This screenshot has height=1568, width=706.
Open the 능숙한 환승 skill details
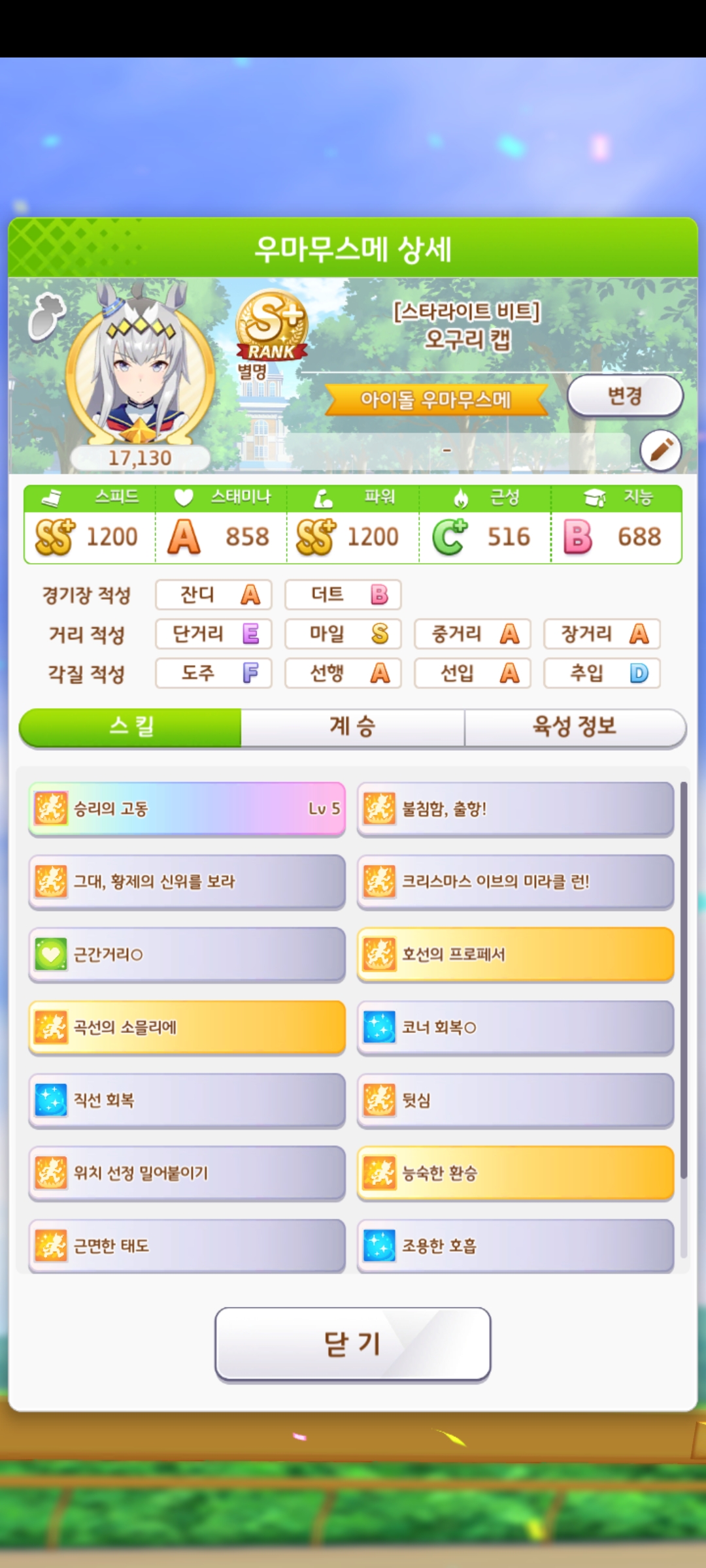point(515,1173)
